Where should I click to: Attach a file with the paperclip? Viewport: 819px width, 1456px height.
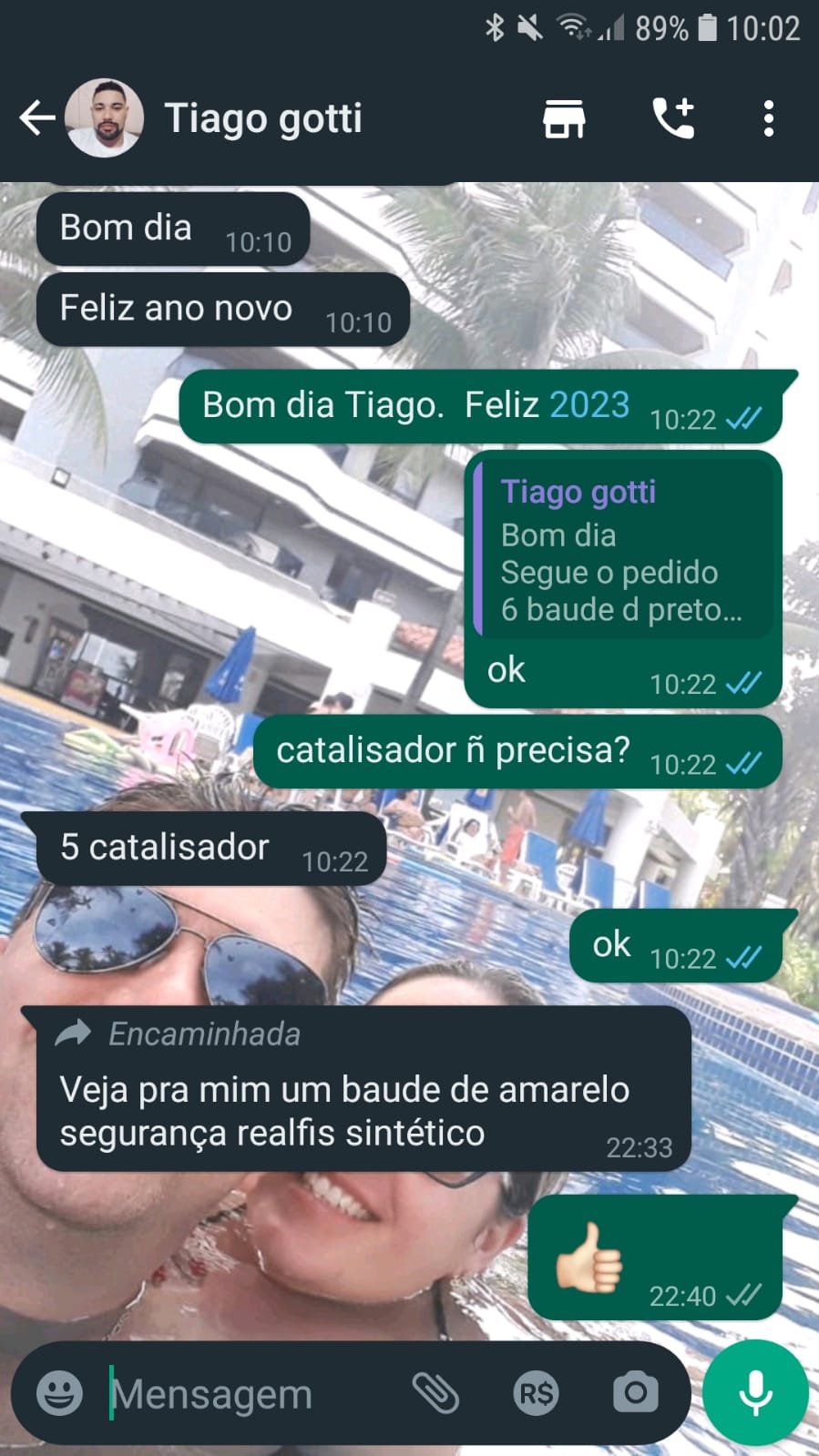(435, 1392)
